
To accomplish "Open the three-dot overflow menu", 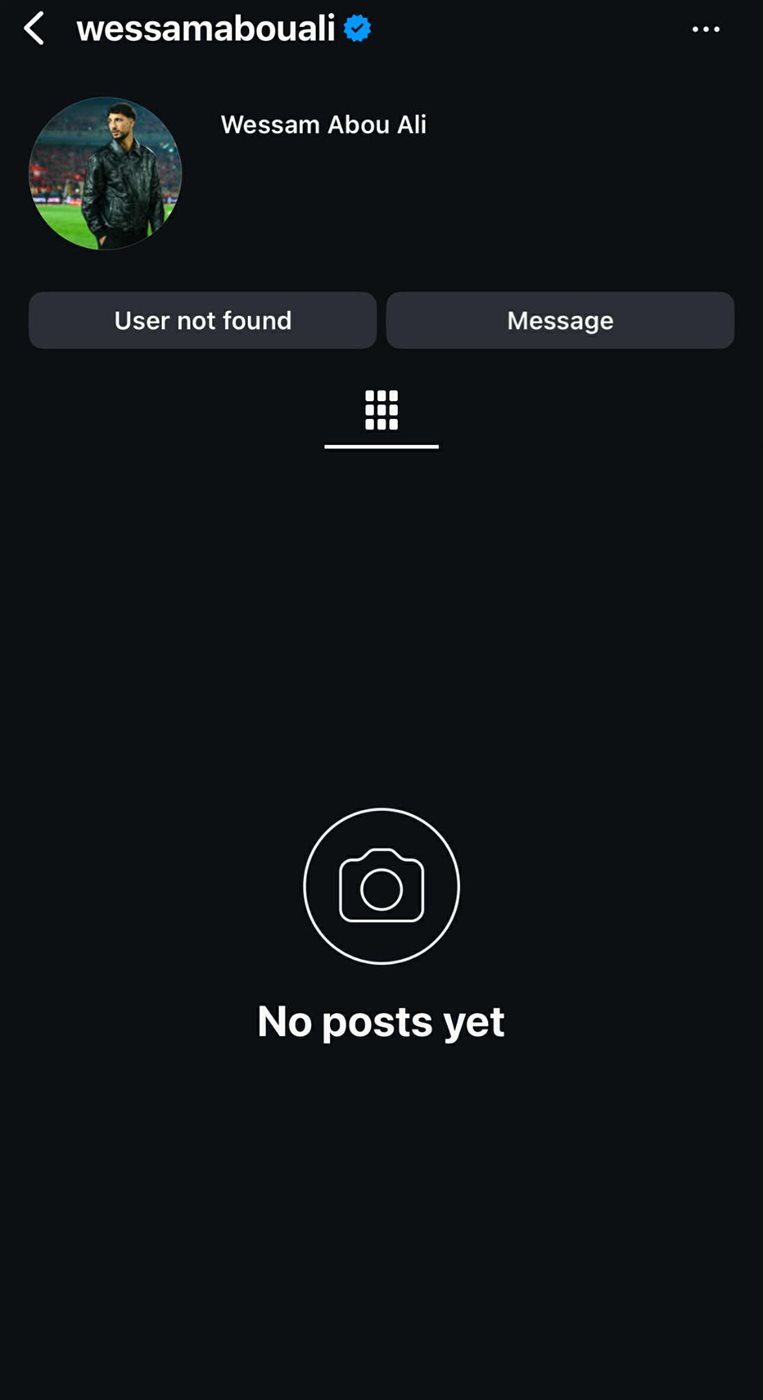I will pyautogui.click(x=706, y=29).
